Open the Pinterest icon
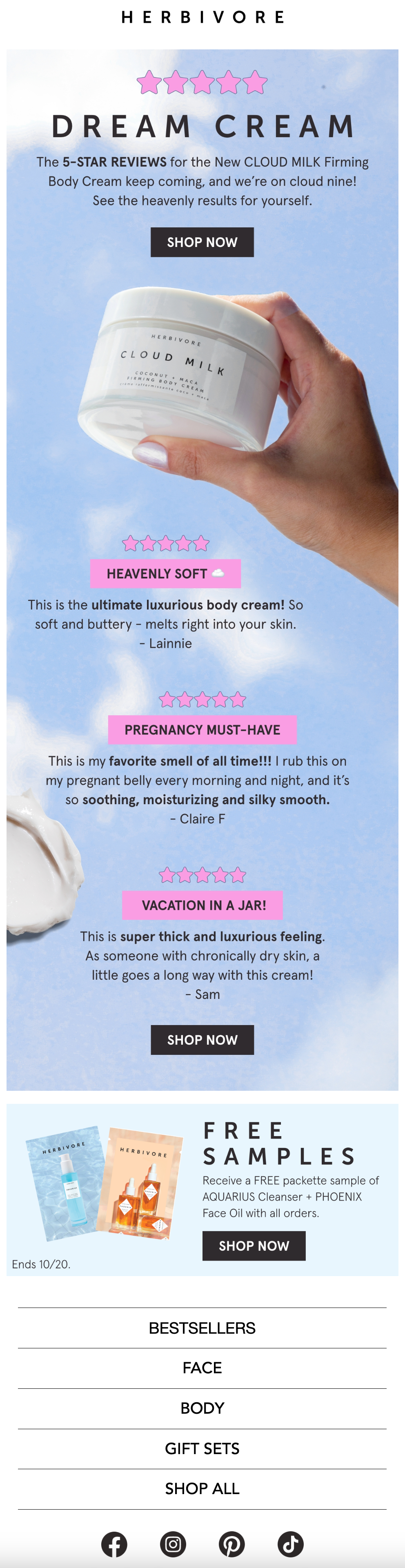The image size is (405, 1568). [231, 1544]
